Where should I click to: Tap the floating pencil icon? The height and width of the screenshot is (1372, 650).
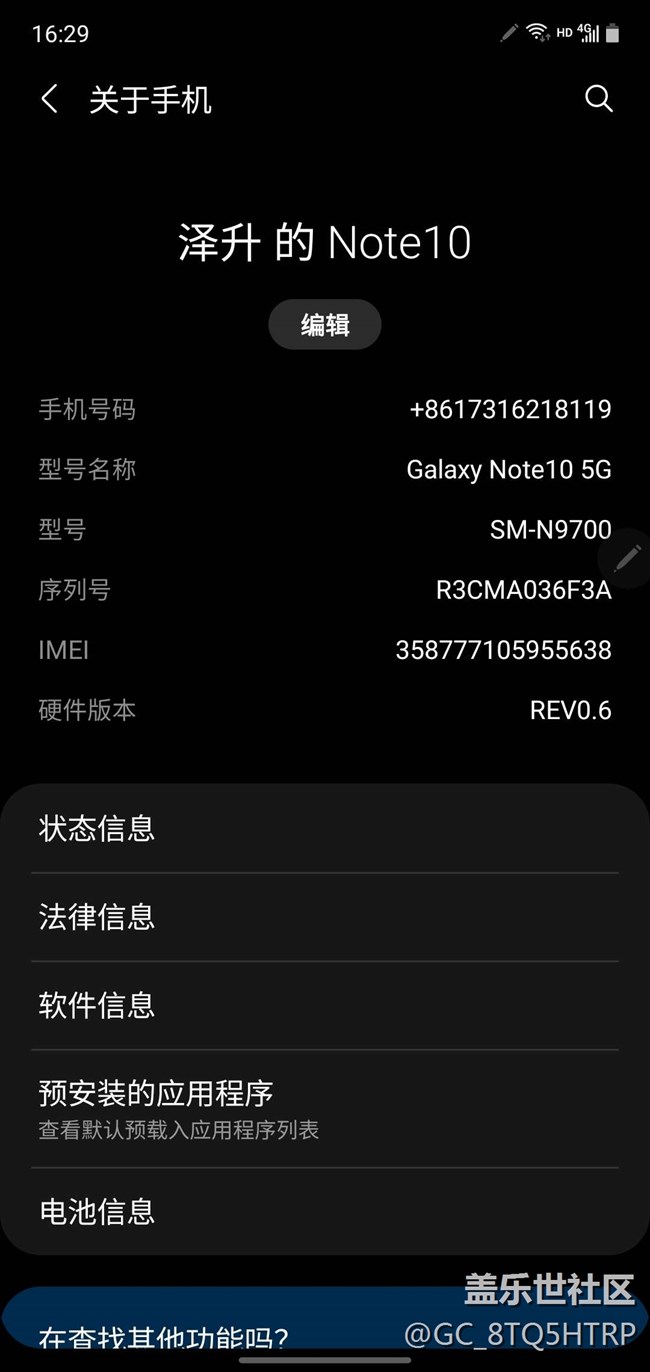point(628,557)
